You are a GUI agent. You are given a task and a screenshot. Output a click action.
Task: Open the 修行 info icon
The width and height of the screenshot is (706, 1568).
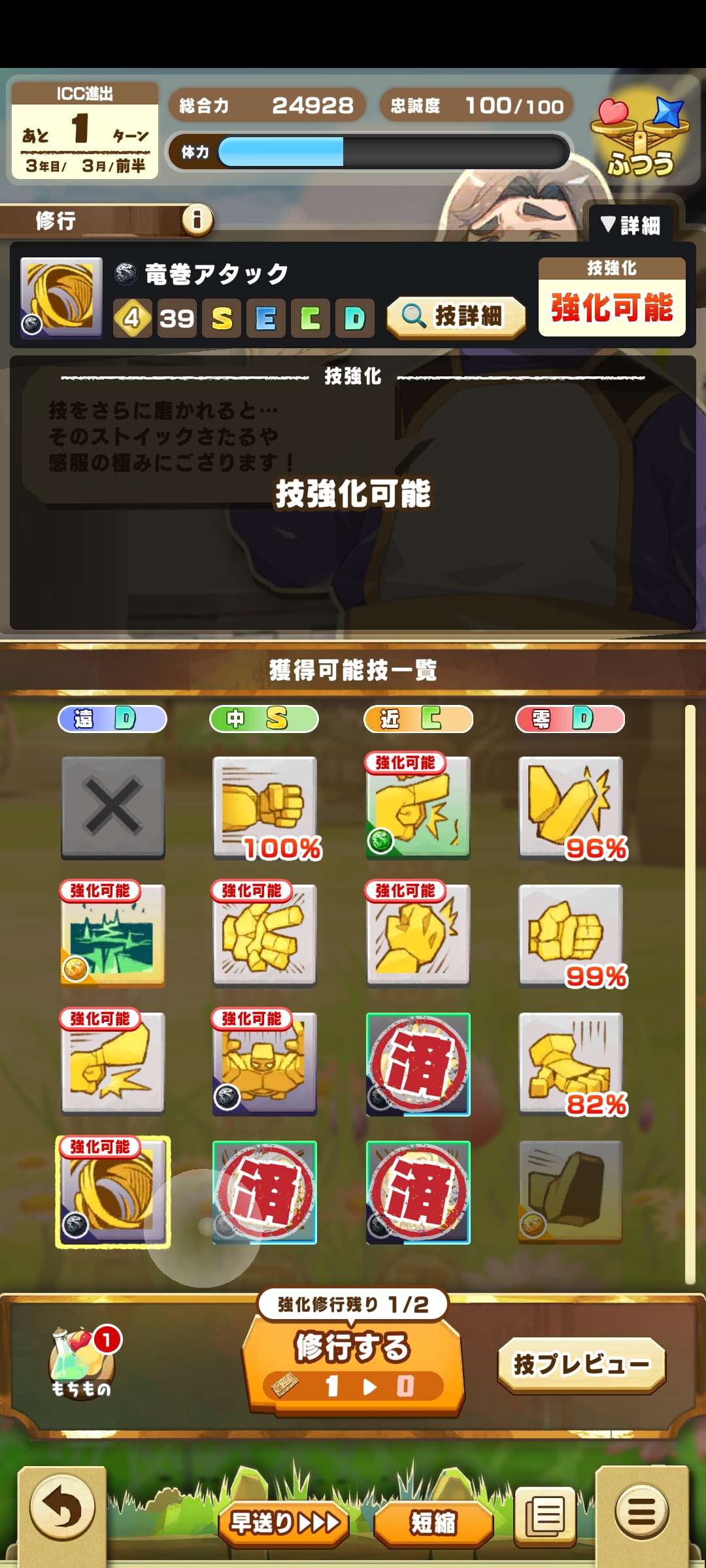(197, 220)
